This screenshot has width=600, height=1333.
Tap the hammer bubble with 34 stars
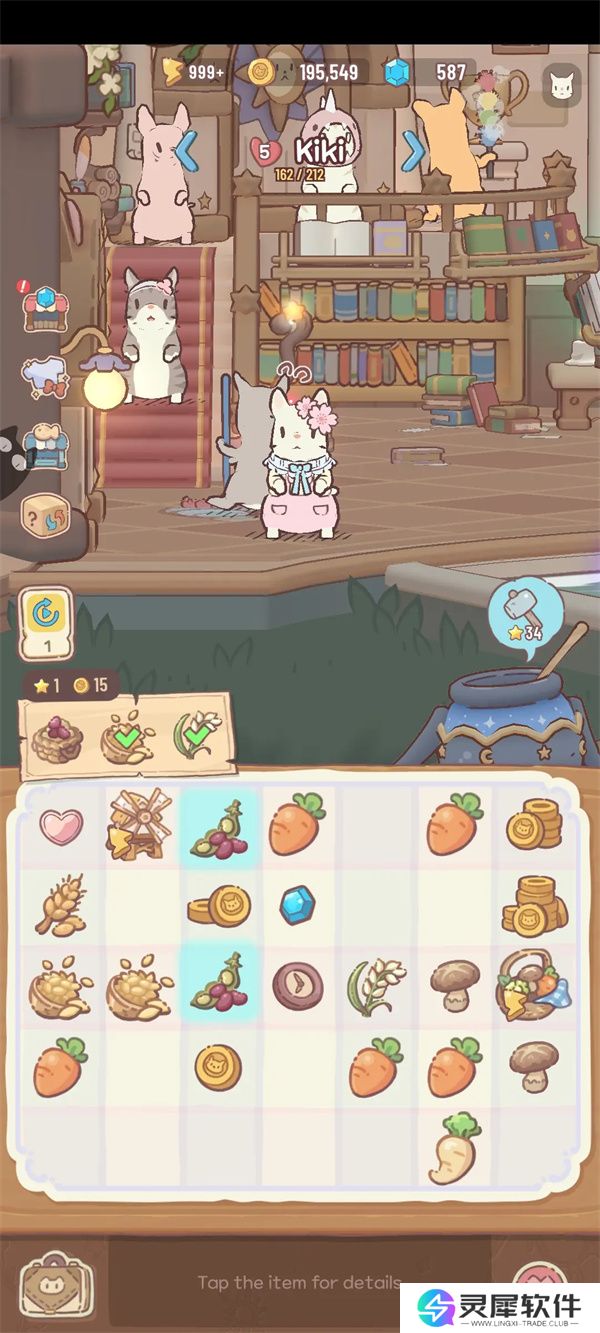tap(526, 613)
